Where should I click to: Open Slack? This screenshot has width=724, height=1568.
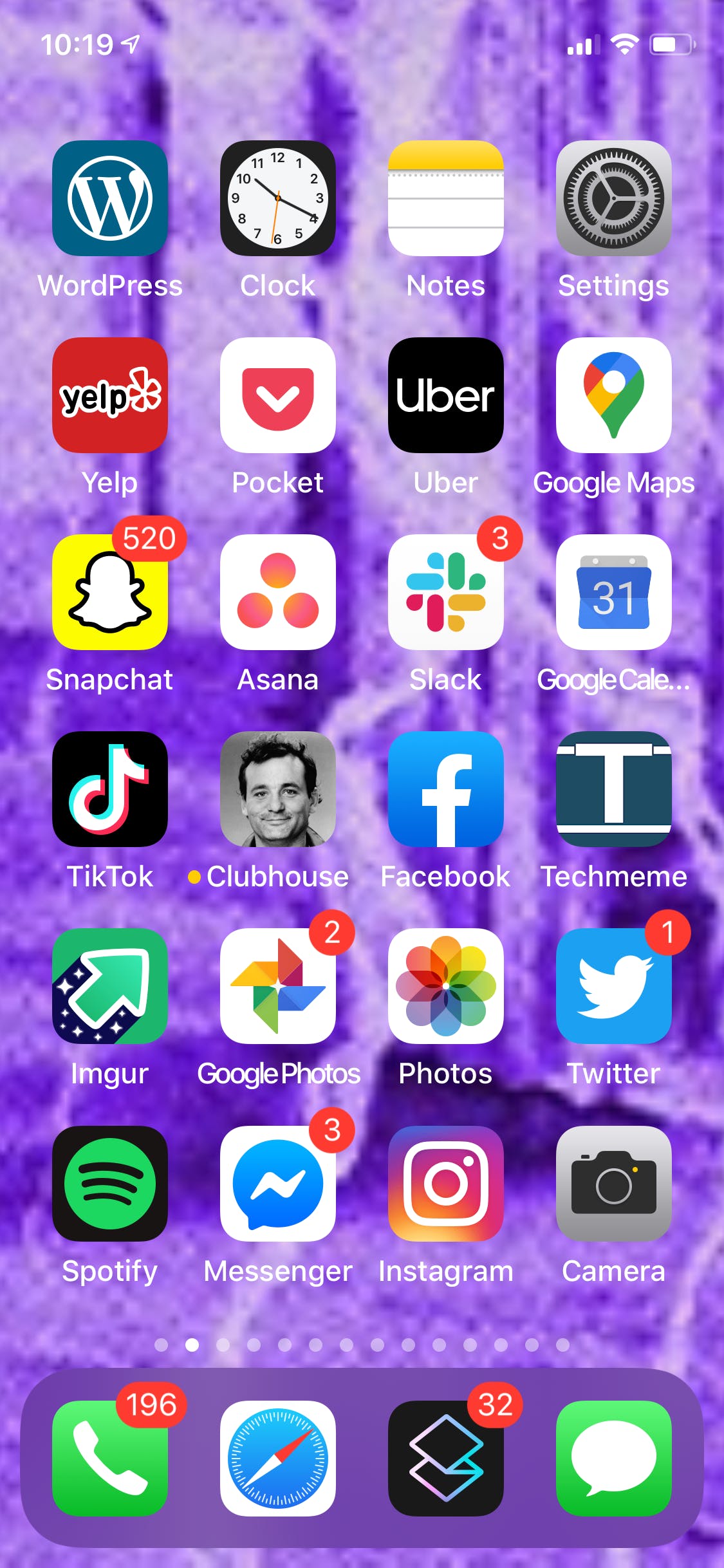pyautogui.click(x=446, y=592)
